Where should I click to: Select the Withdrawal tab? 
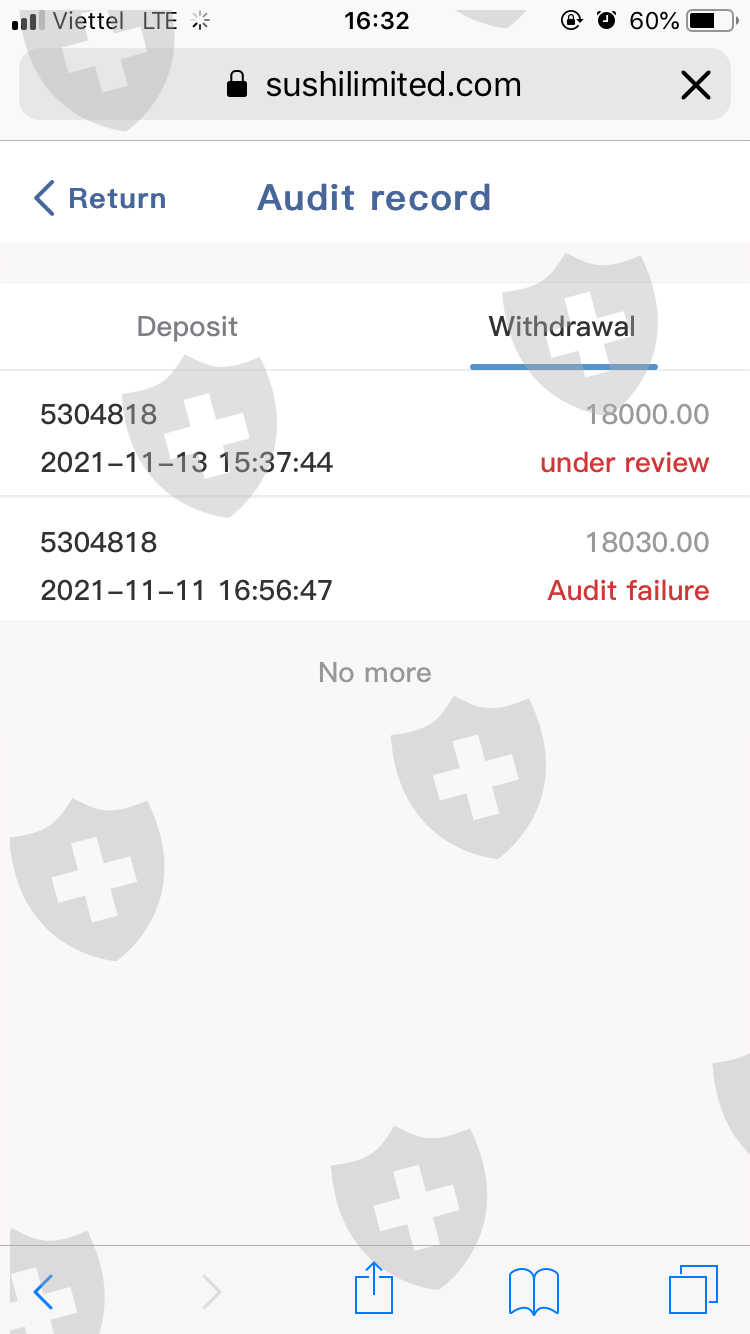point(562,327)
